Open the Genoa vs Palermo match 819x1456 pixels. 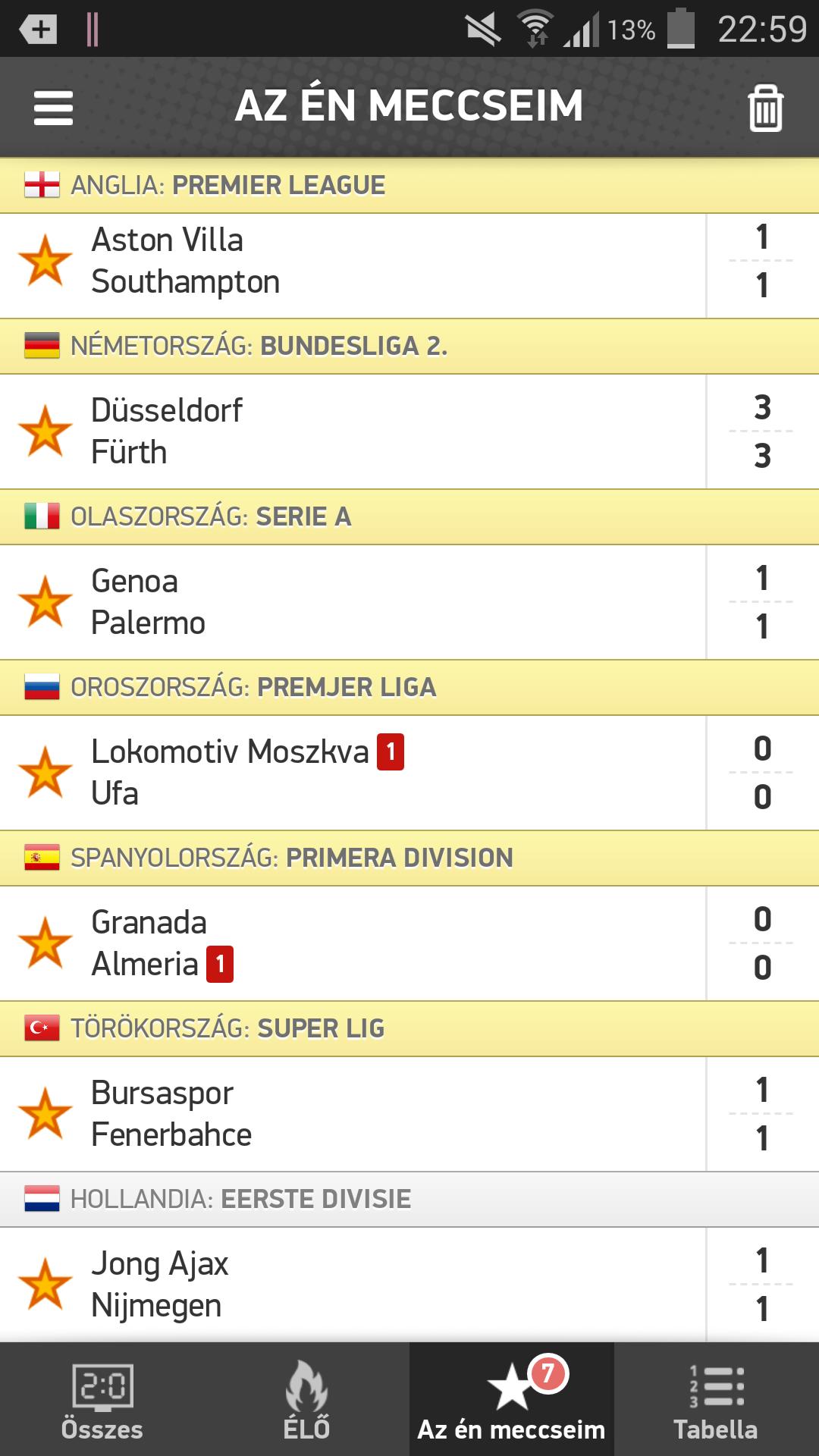379,602
